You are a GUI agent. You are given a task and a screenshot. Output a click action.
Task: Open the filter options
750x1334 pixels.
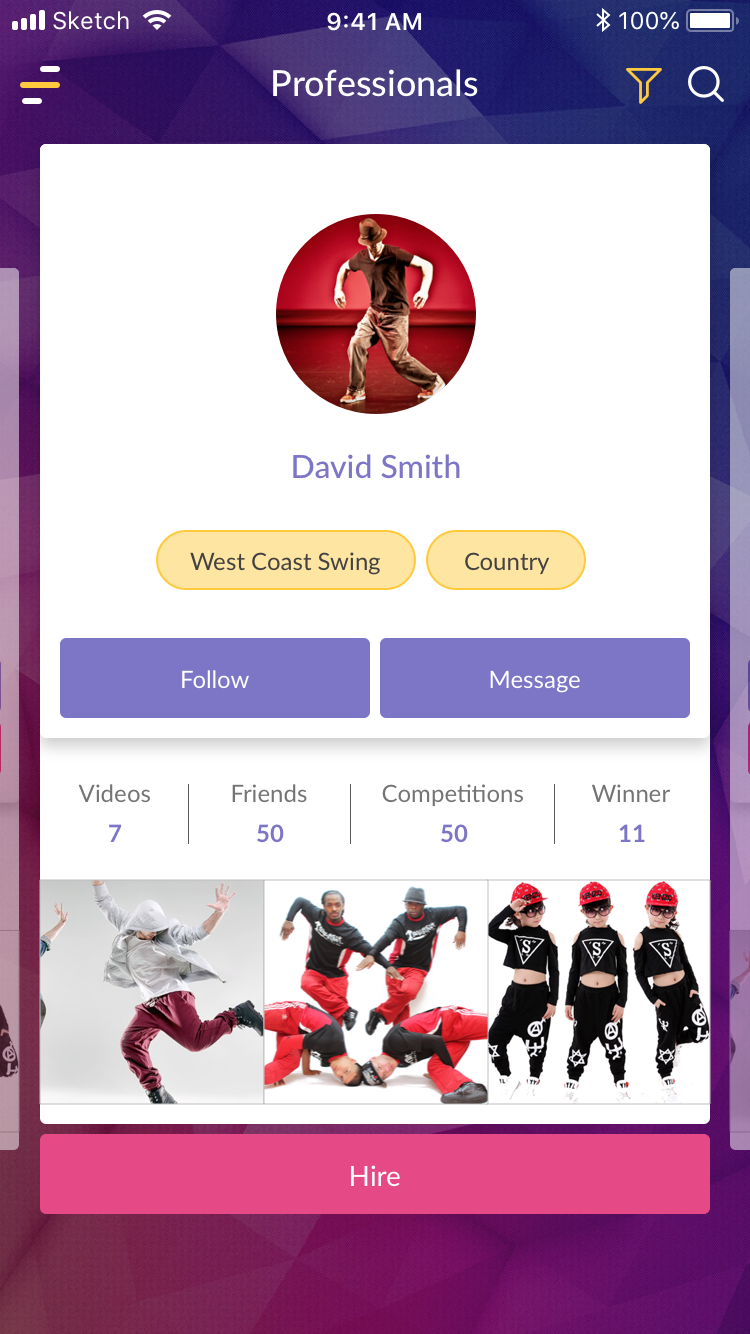643,85
